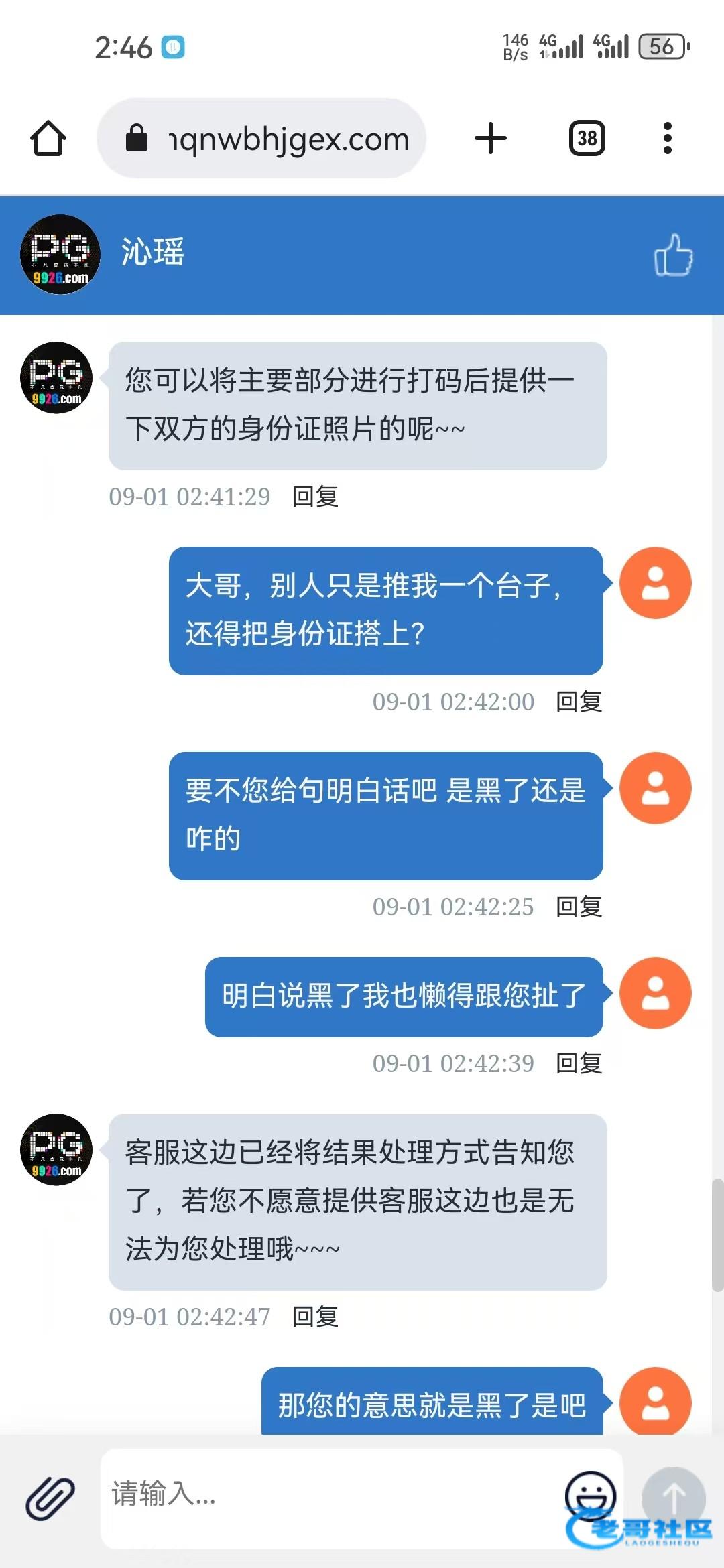Go to the browser home page
This screenshot has height=1568, width=724.
pyautogui.click(x=48, y=138)
